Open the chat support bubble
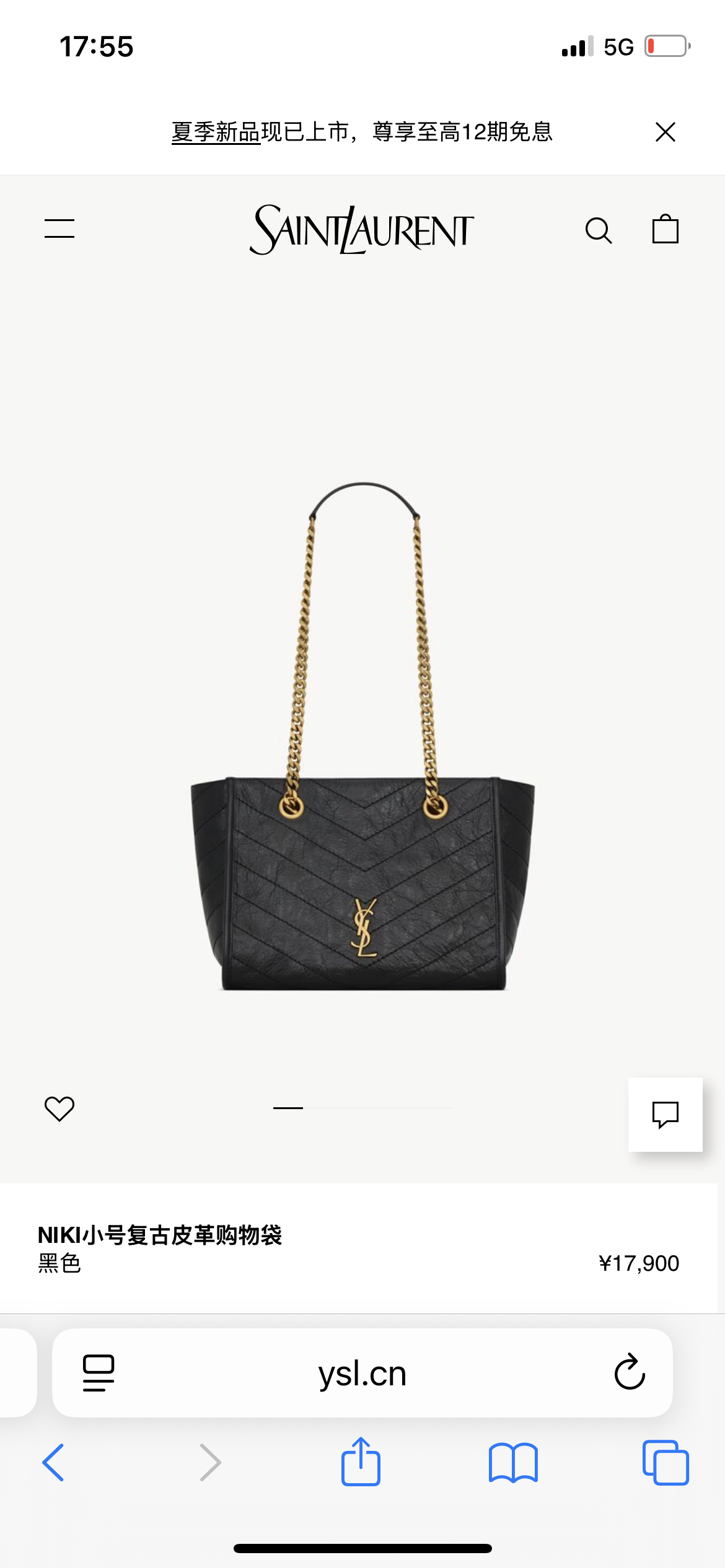This screenshot has height=1568, width=725. pos(666,1115)
